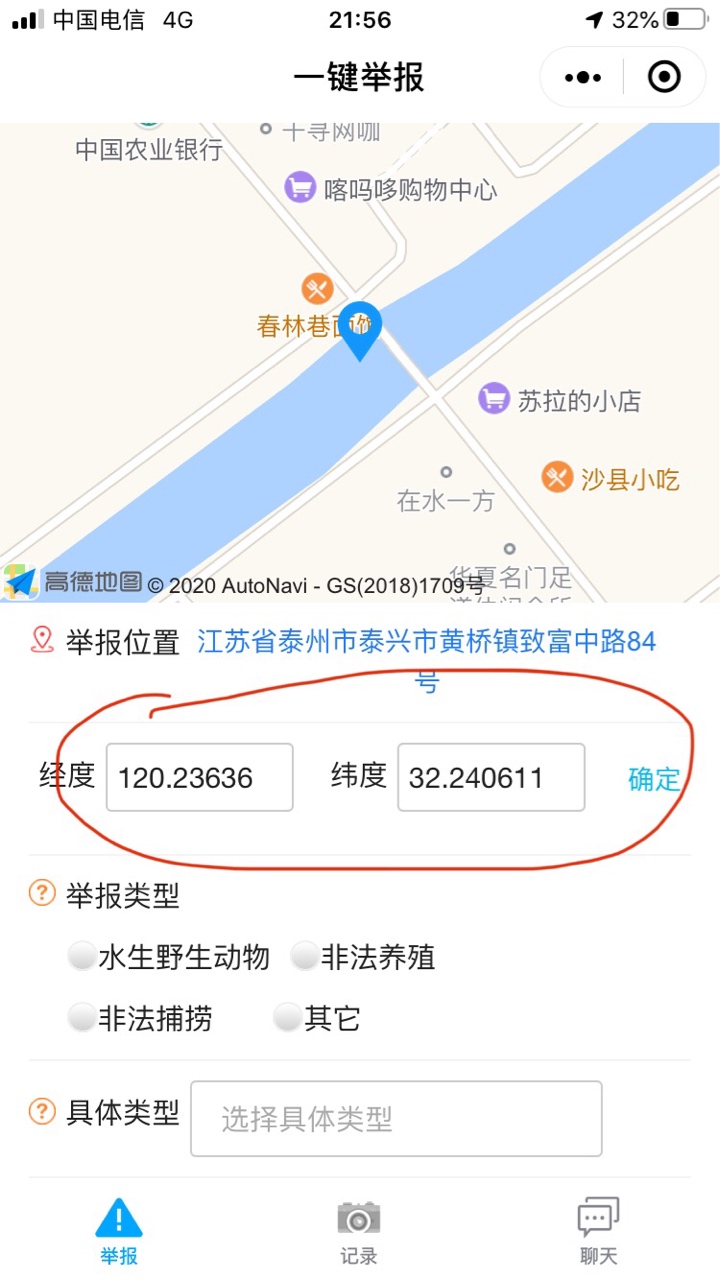Image resolution: width=720 pixels, height=1280 pixels.
Task: Show help for 具体类型 question icon
Action: click(42, 1111)
